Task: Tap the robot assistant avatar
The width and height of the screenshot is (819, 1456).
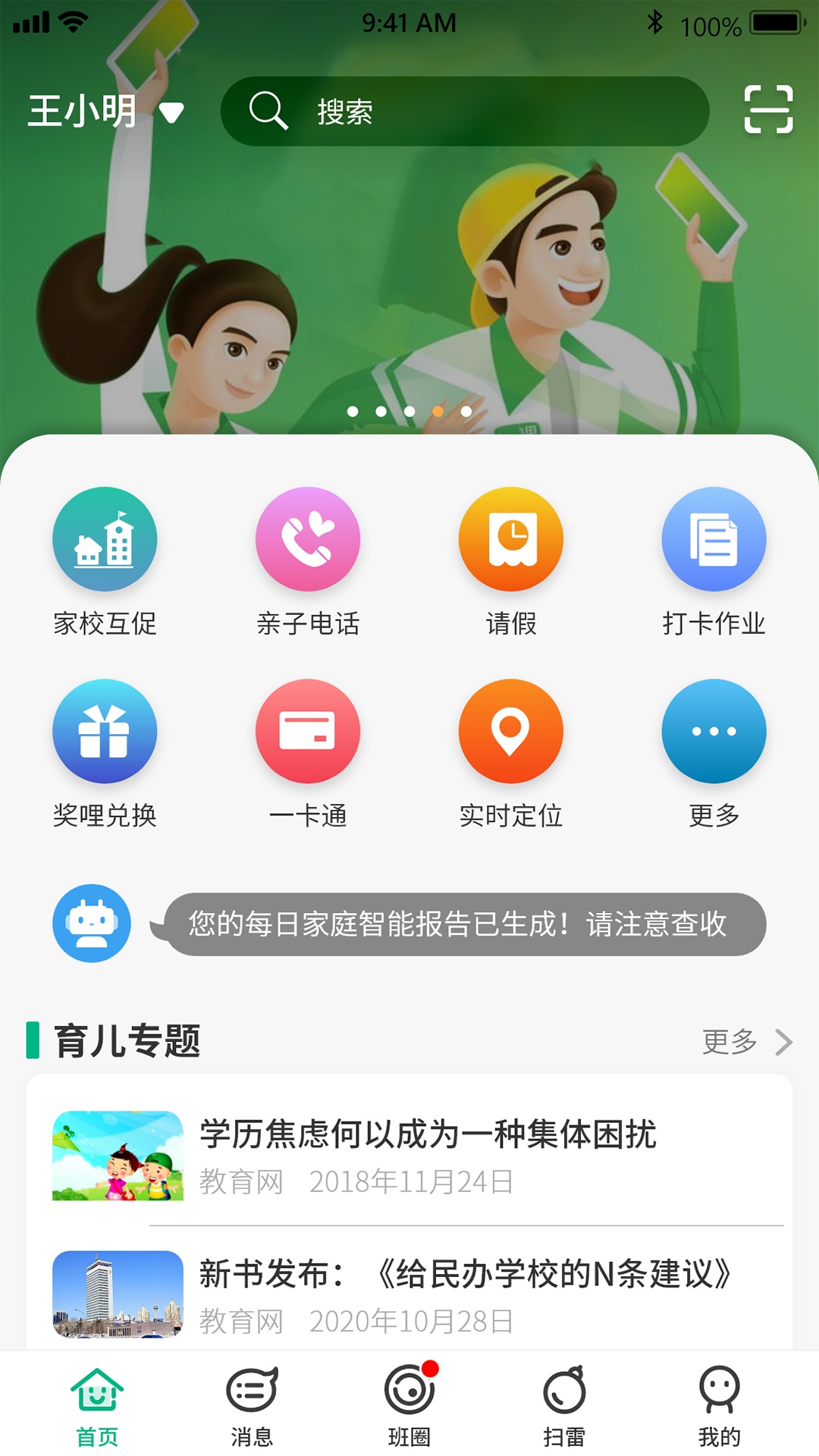Action: click(x=91, y=924)
